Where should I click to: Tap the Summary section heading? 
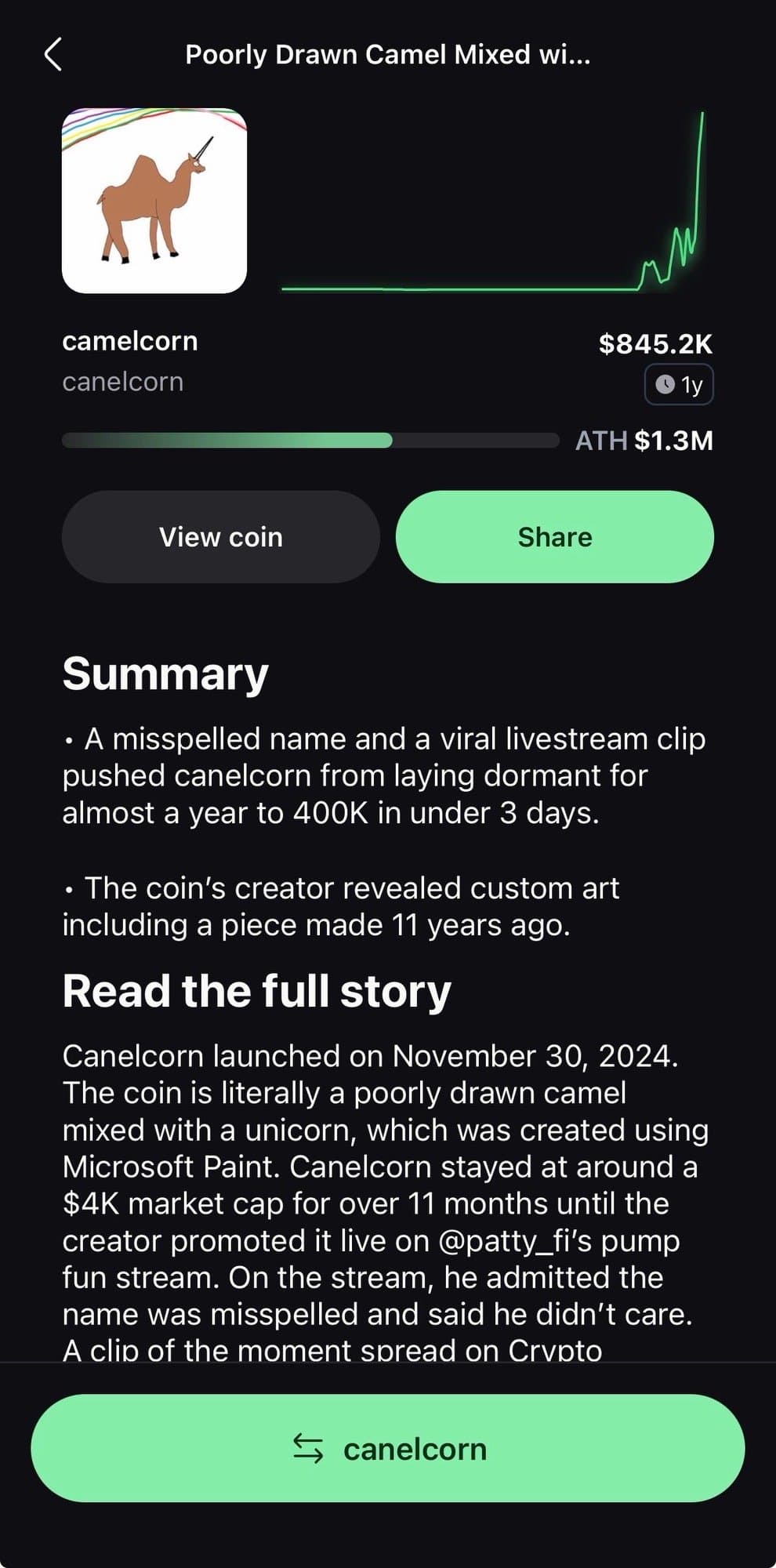point(165,673)
